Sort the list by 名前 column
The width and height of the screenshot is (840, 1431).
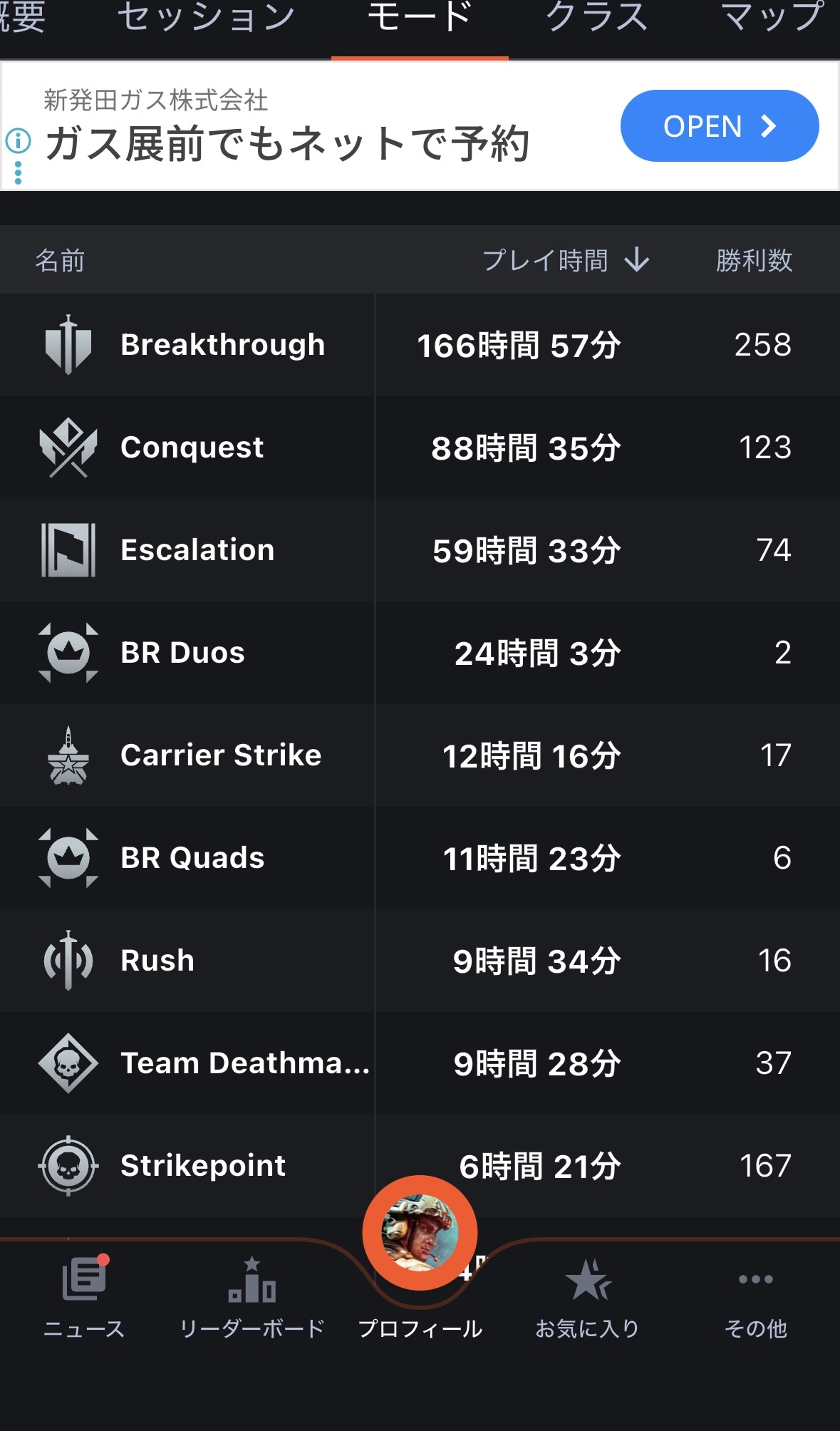coord(61,261)
